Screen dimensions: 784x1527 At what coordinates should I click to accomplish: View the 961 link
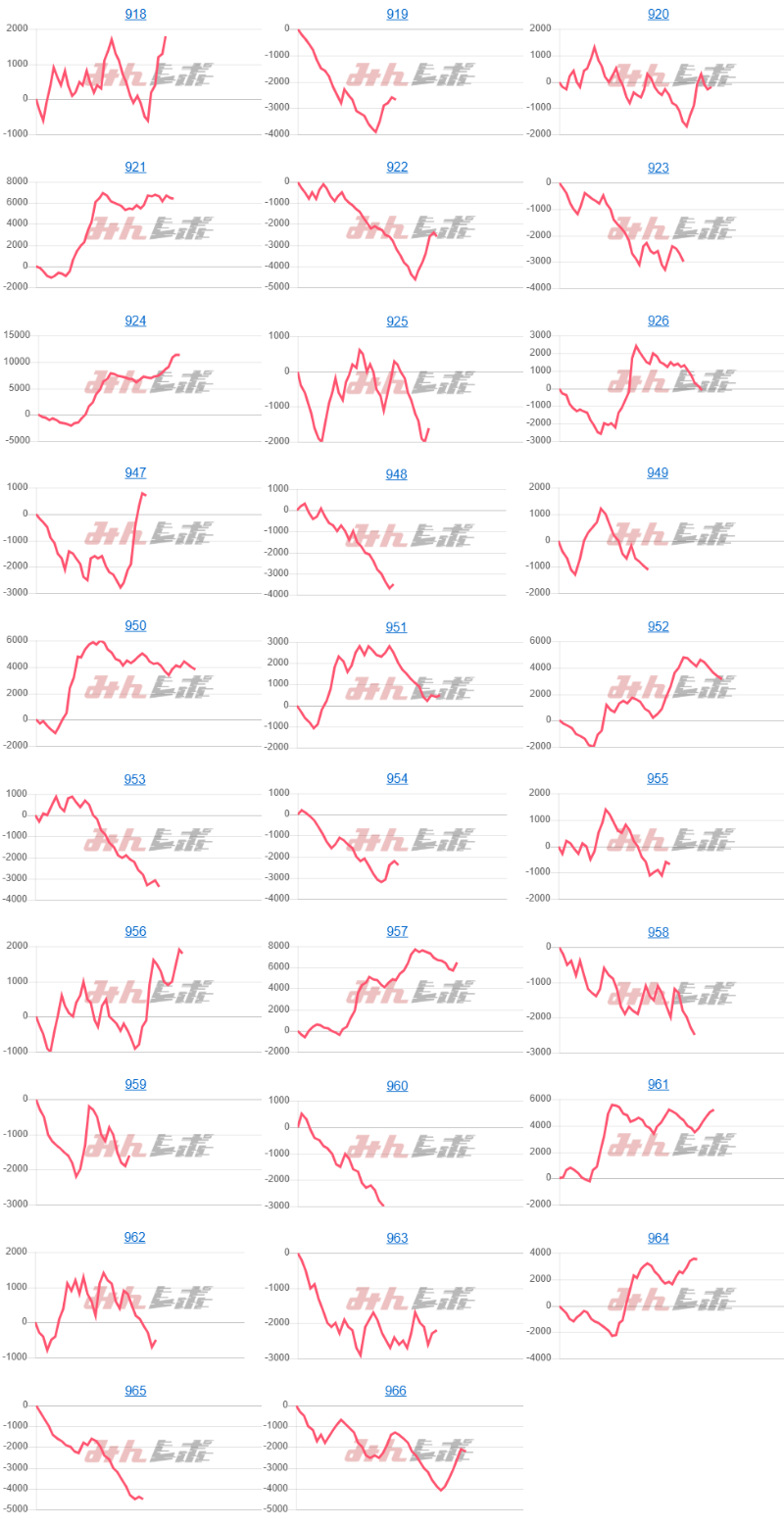pyautogui.click(x=659, y=1085)
